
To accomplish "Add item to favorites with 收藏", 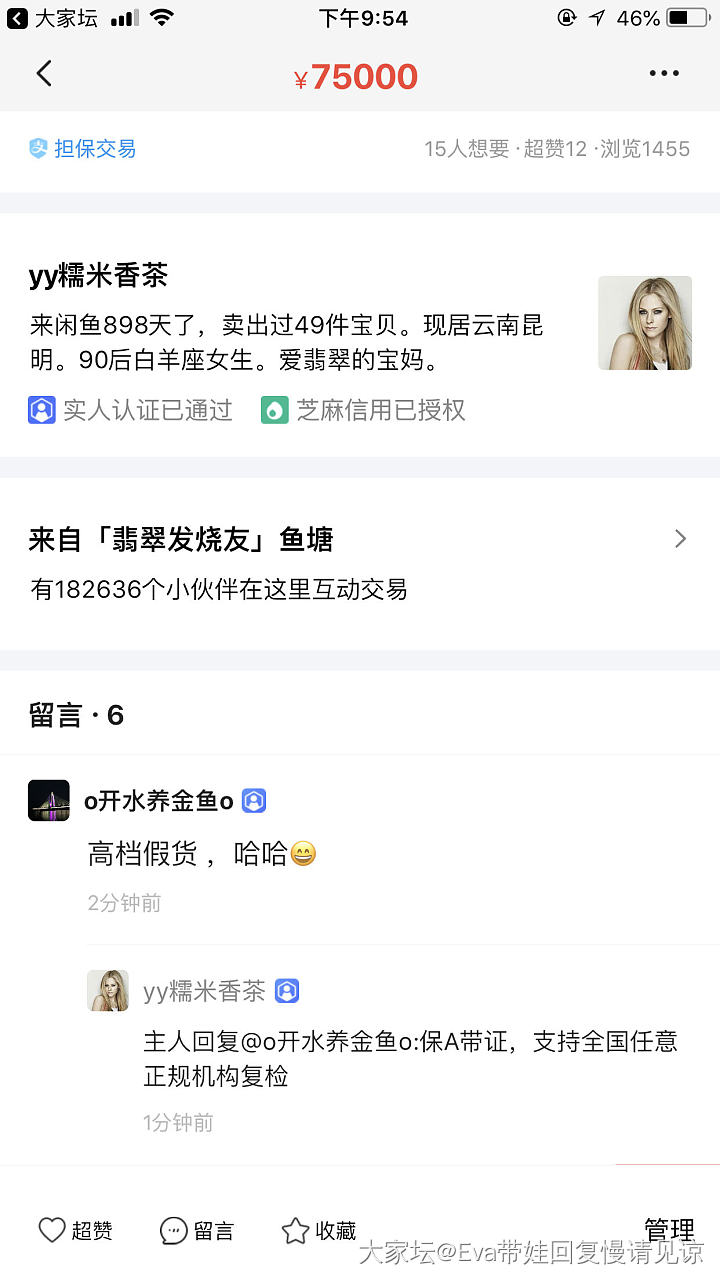I will (x=319, y=1231).
